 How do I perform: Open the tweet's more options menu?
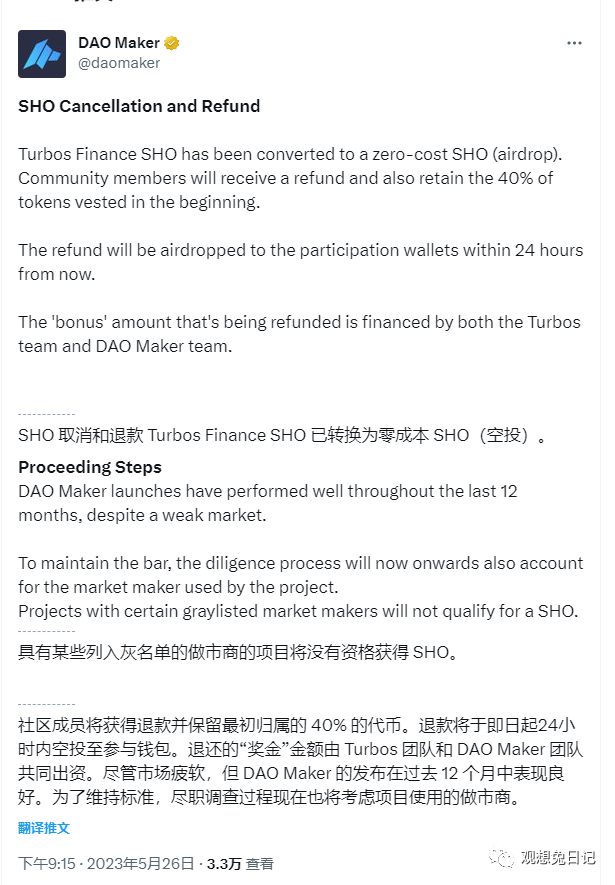574,43
